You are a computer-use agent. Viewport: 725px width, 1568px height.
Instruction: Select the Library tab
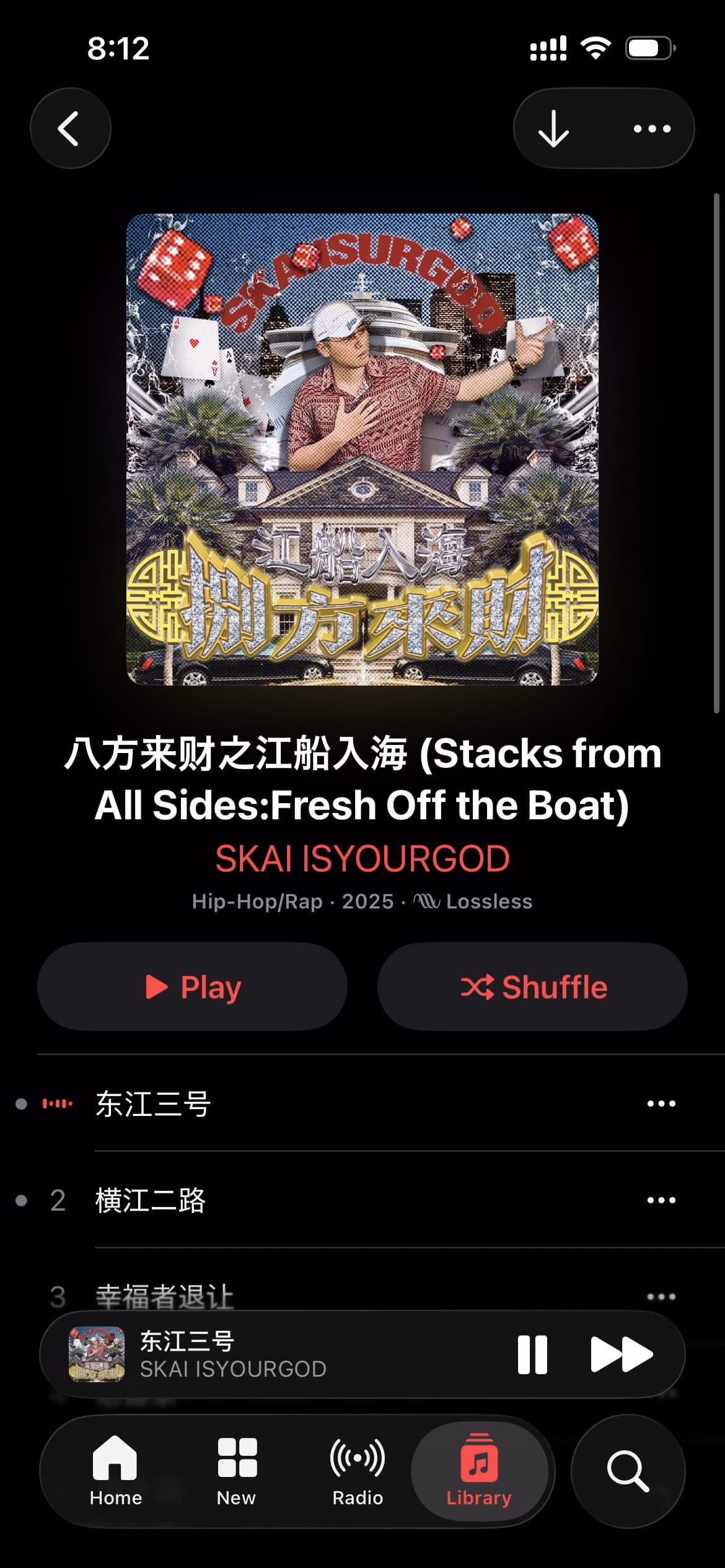479,1471
